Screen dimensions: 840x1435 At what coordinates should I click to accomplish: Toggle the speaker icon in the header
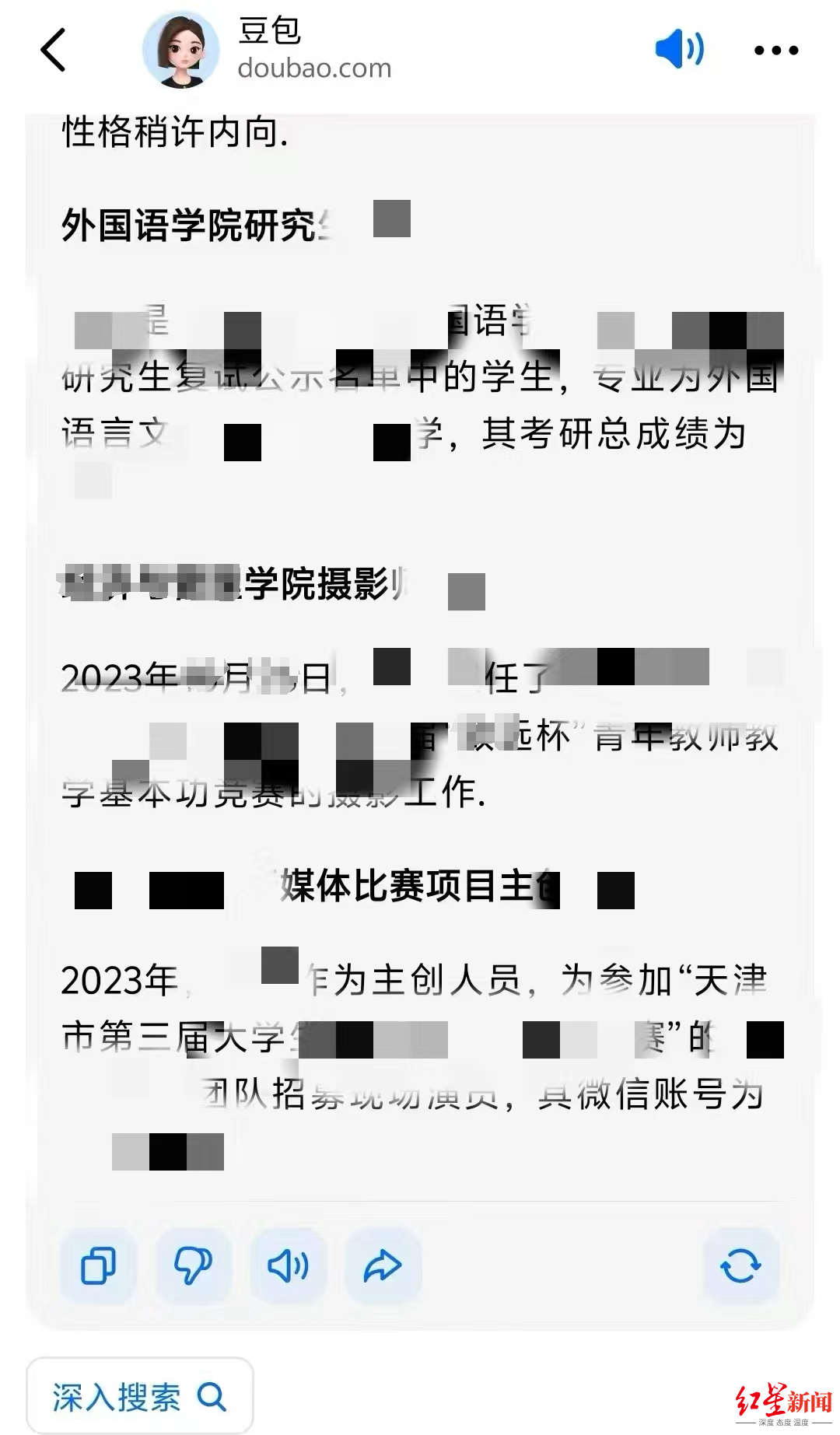[680, 49]
